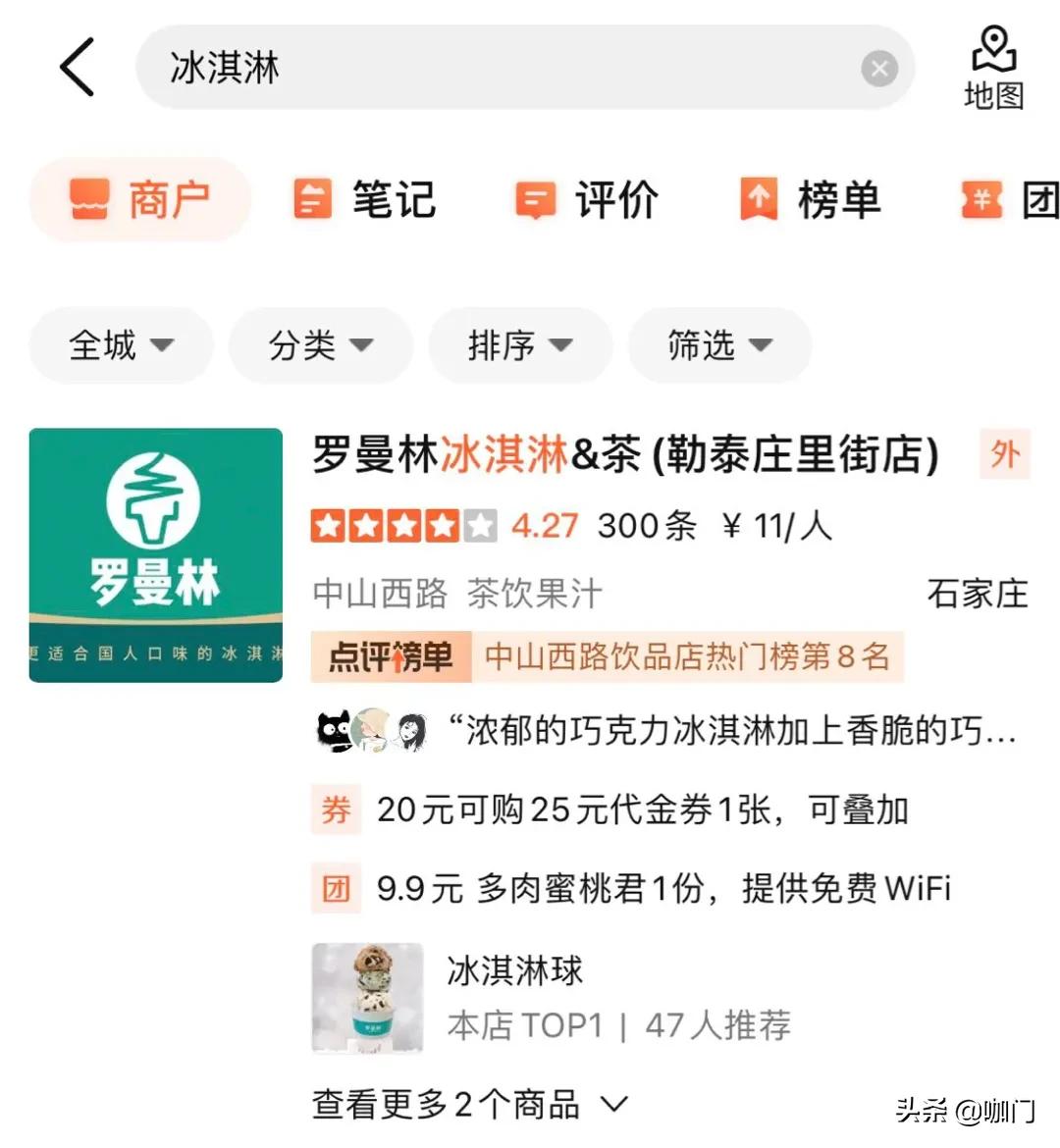Expand 查看更多2个商品 to see more products

click(x=468, y=1104)
